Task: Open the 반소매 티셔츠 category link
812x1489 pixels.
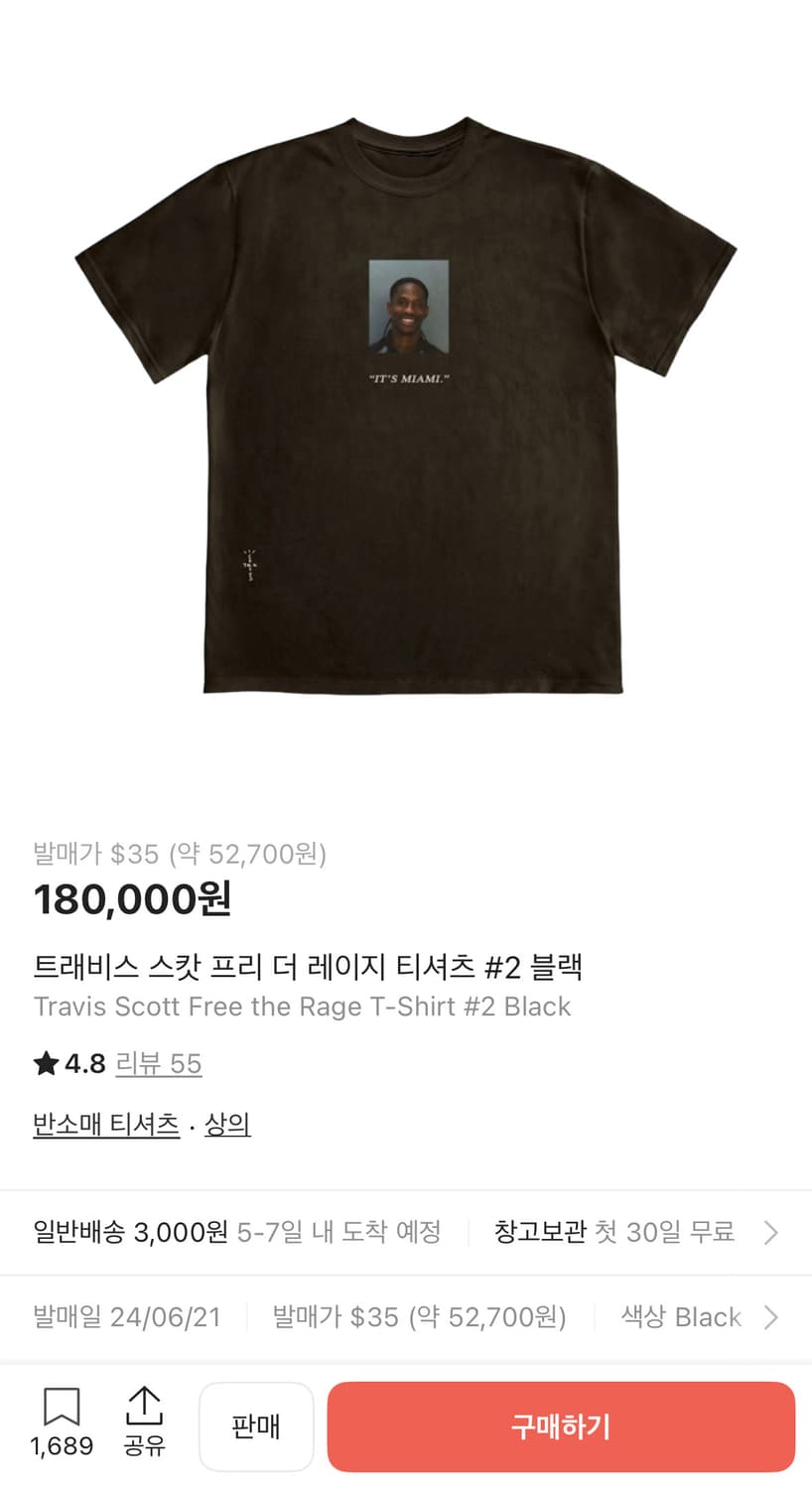Action: pyautogui.click(x=106, y=1123)
